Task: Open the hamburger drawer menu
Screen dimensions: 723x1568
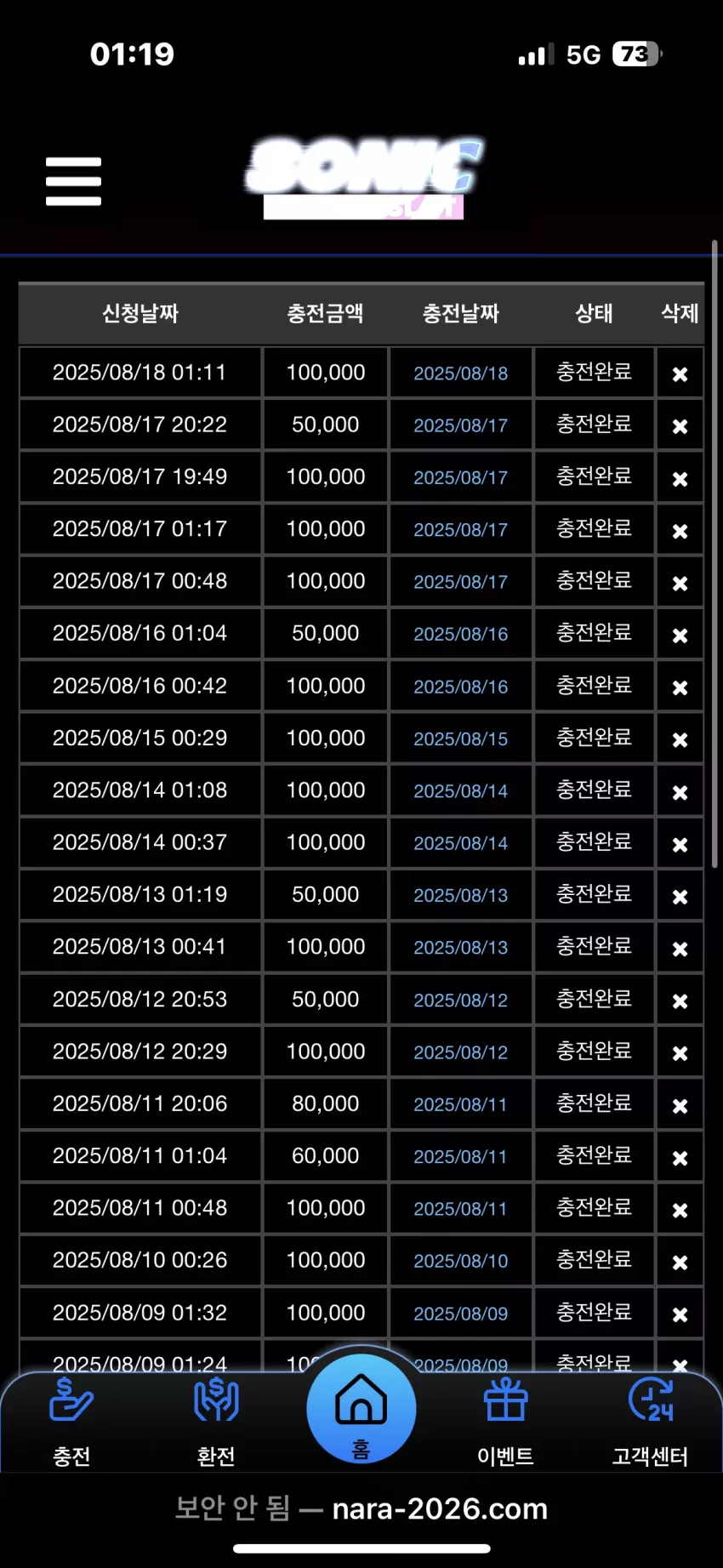Action: click(73, 181)
